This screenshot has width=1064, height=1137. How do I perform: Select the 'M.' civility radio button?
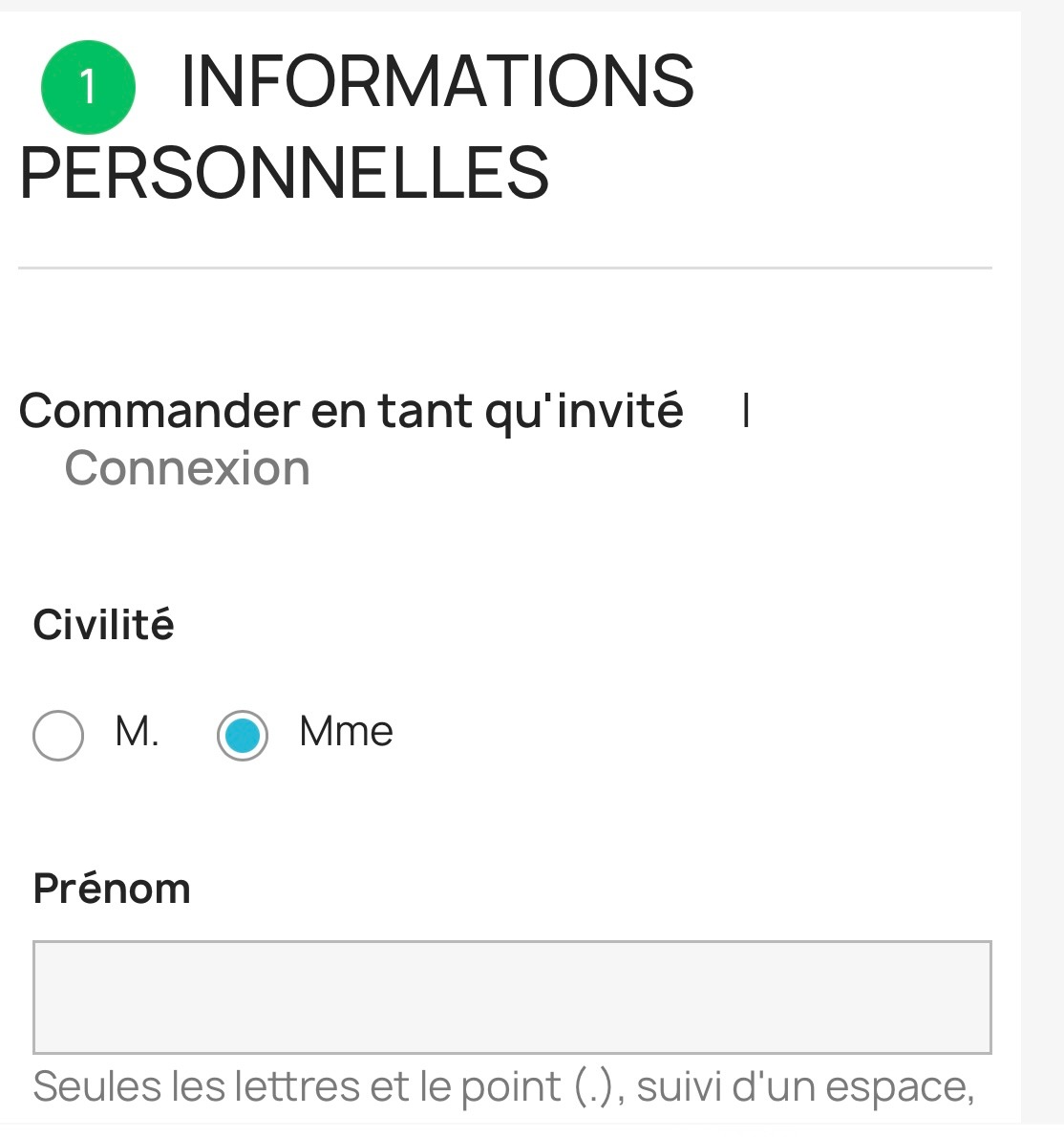[58, 735]
